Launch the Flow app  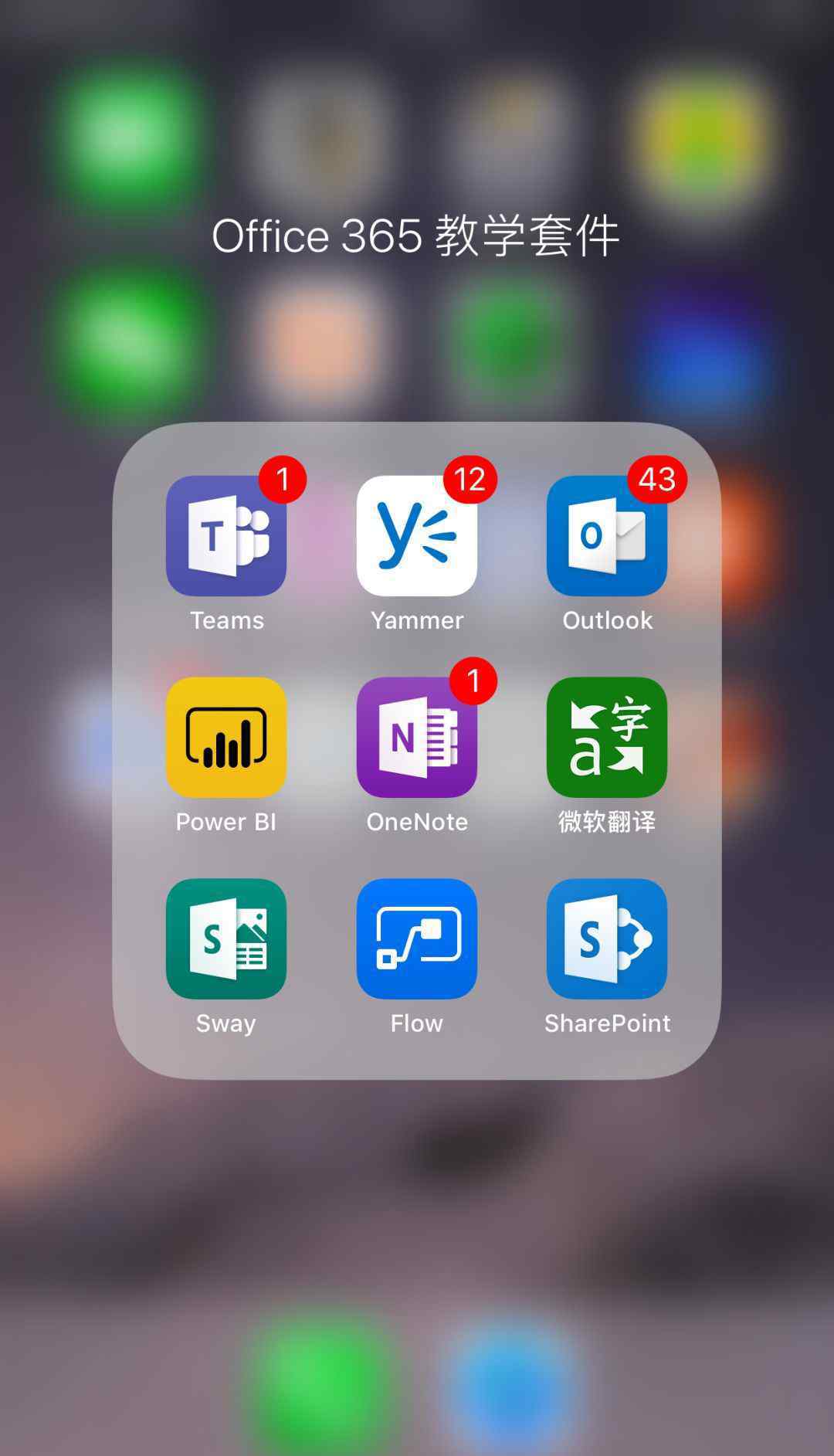[417, 938]
